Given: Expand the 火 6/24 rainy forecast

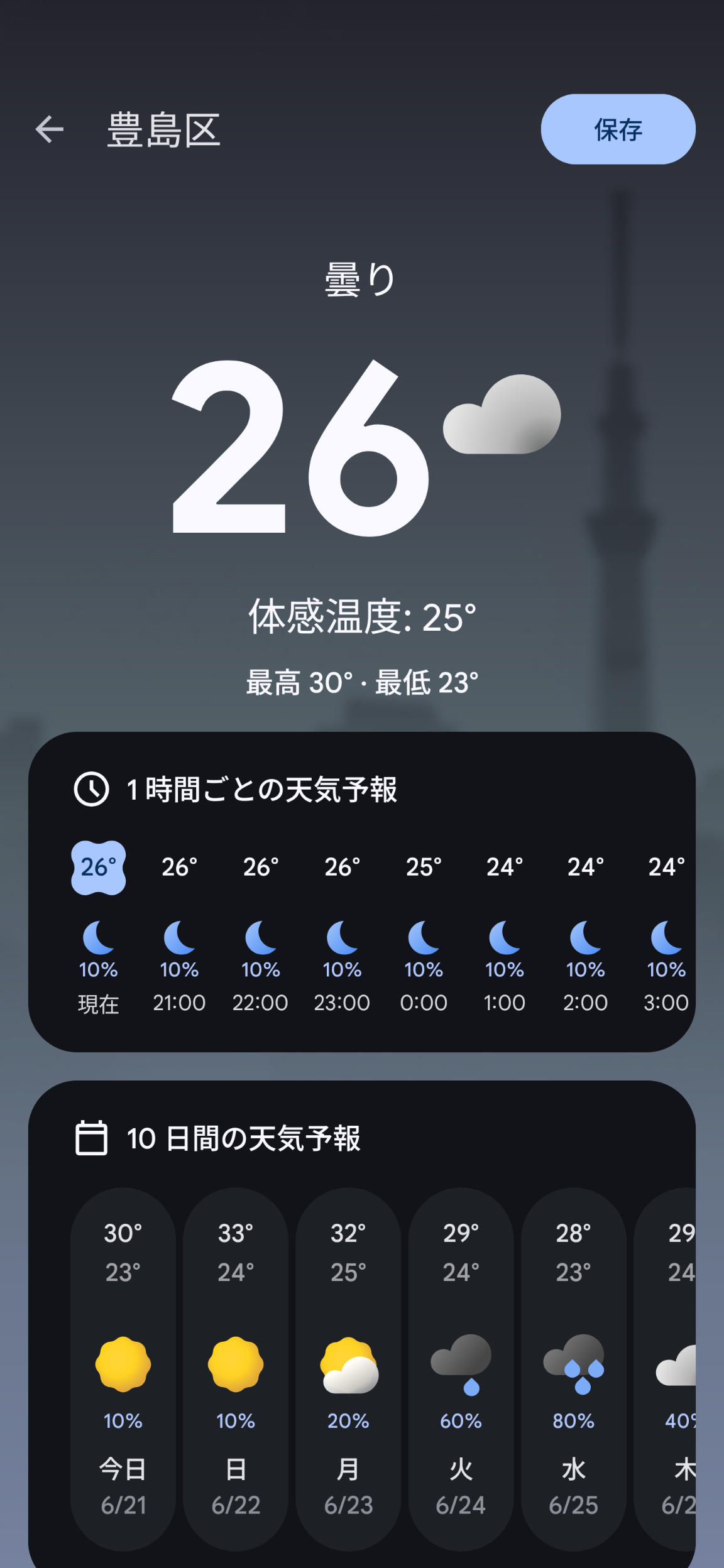Looking at the screenshot, I should (461, 1367).
